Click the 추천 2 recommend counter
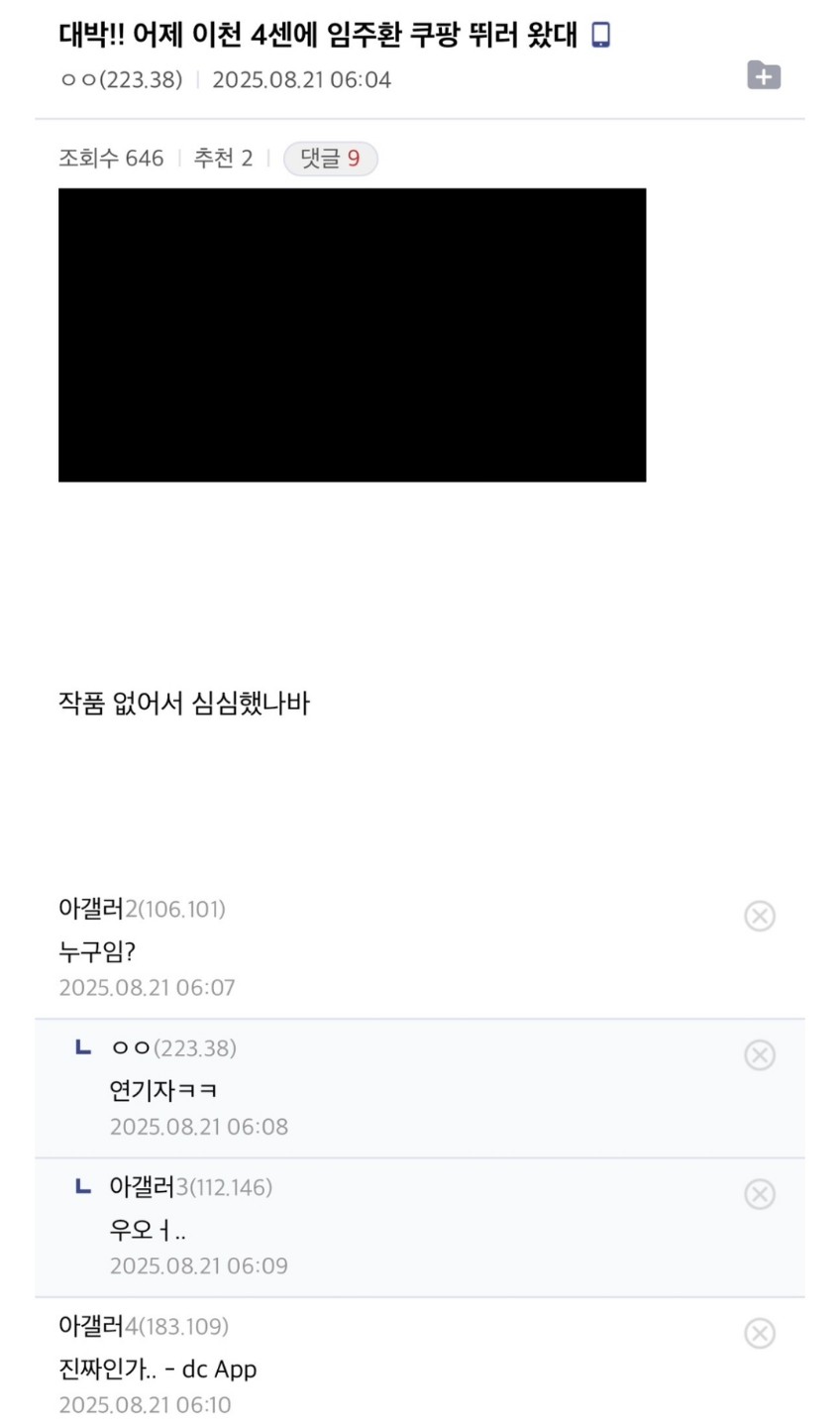Viewport: 840px width, 1427px height. [x=223, y=158]
